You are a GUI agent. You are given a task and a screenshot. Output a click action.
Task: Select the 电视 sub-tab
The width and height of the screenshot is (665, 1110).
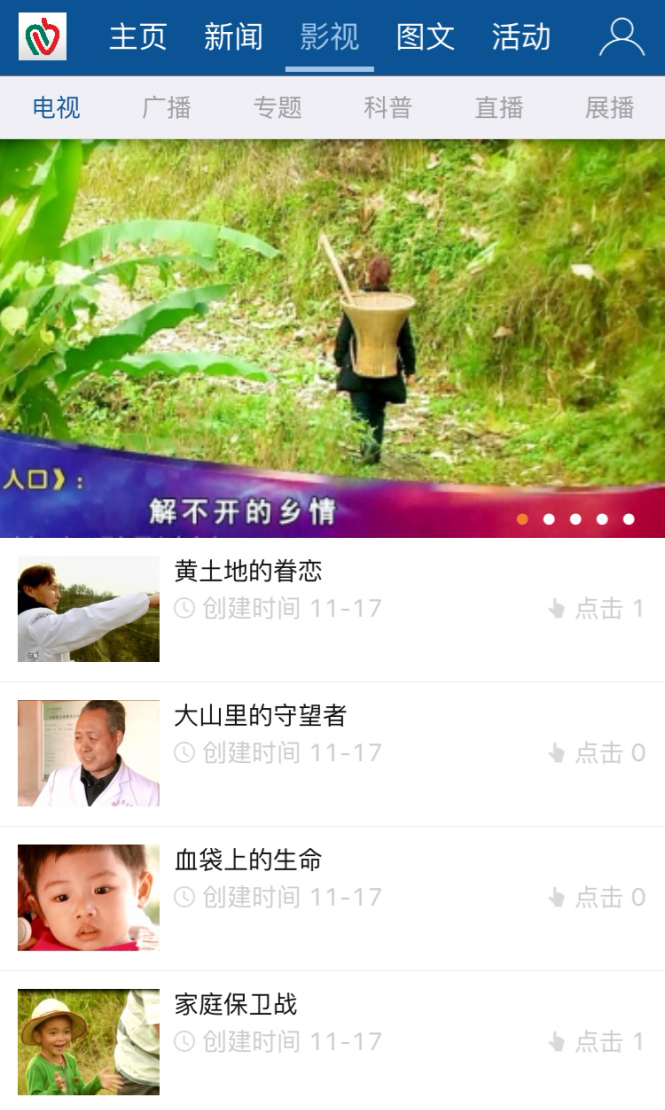(x=56, y=108)
